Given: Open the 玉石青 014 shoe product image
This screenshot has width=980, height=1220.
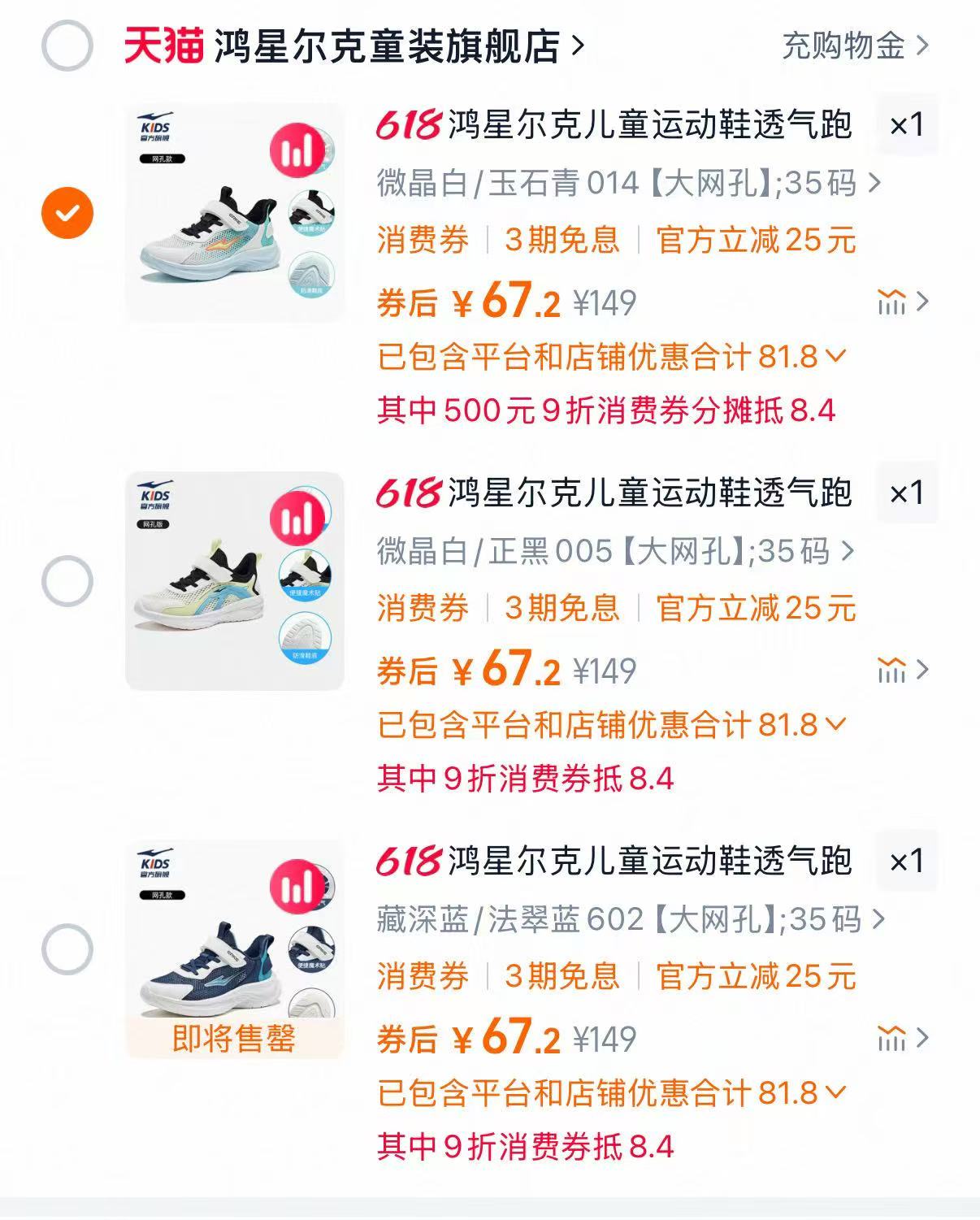Looking at the screenshot, I should tap(234, 213).
